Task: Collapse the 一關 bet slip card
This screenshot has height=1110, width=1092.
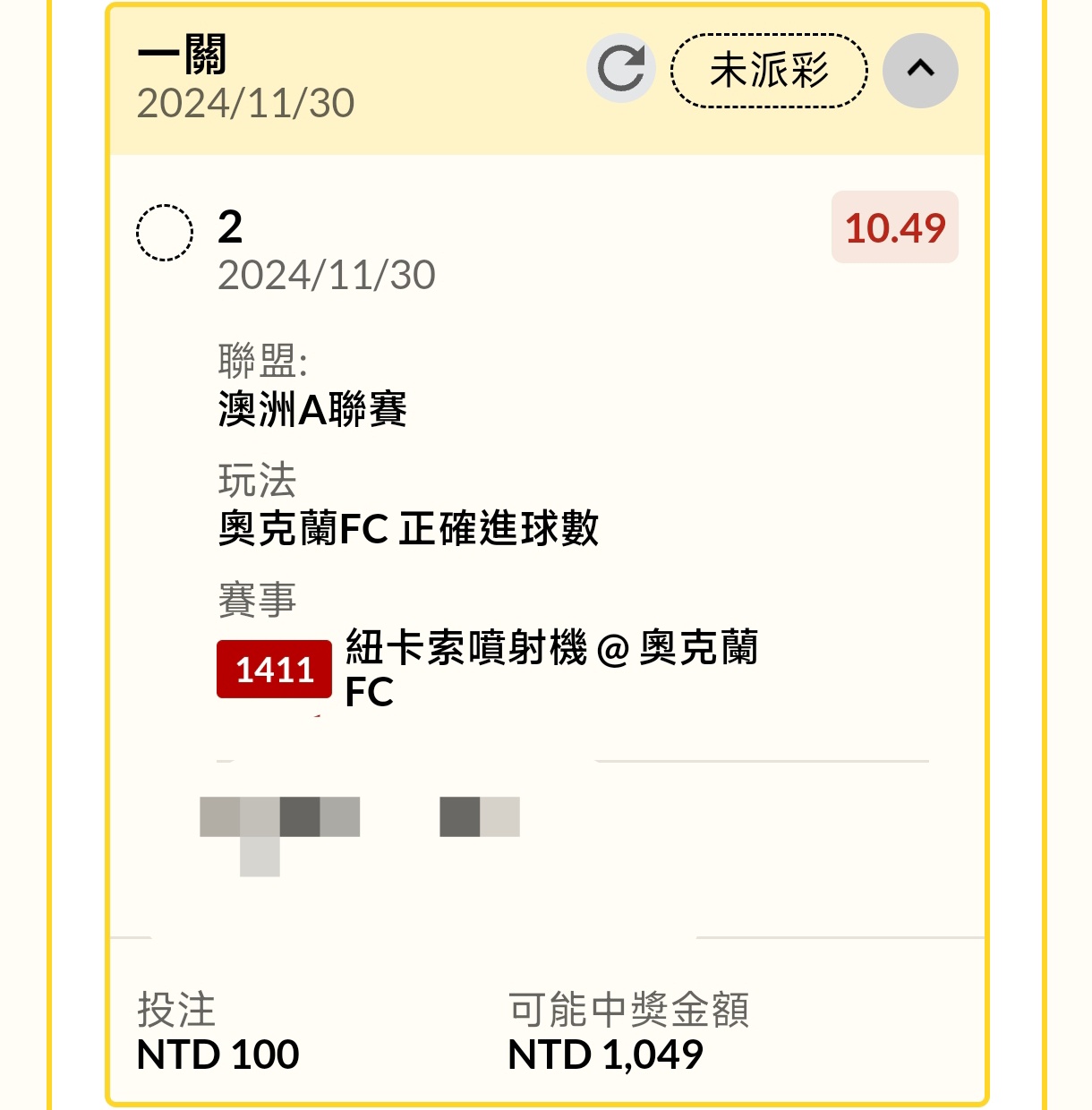Action: 920,70
